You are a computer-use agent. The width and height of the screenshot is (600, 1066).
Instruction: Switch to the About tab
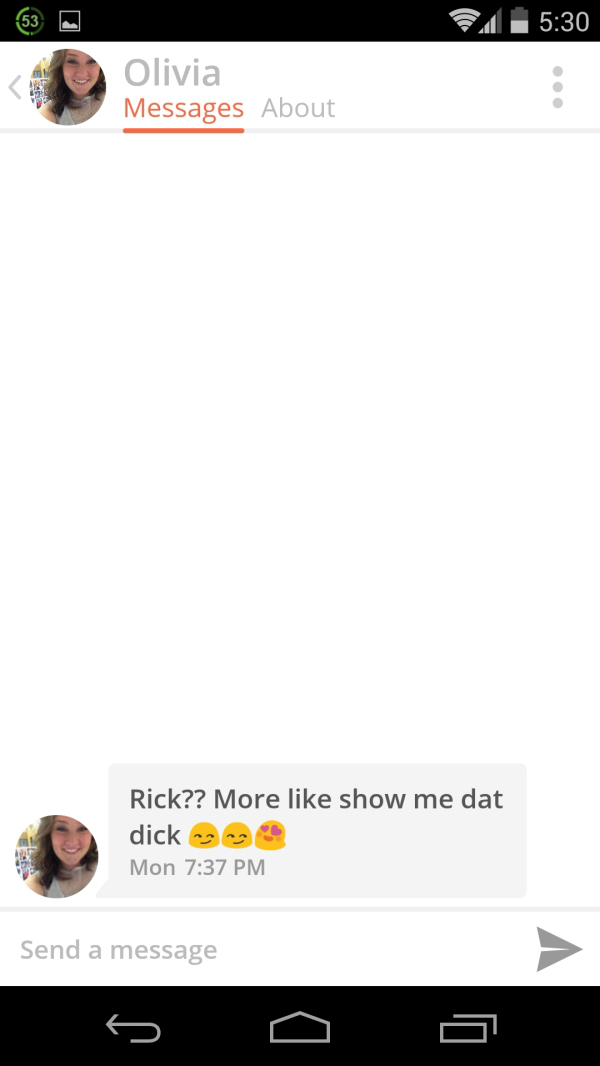point(298,108)
